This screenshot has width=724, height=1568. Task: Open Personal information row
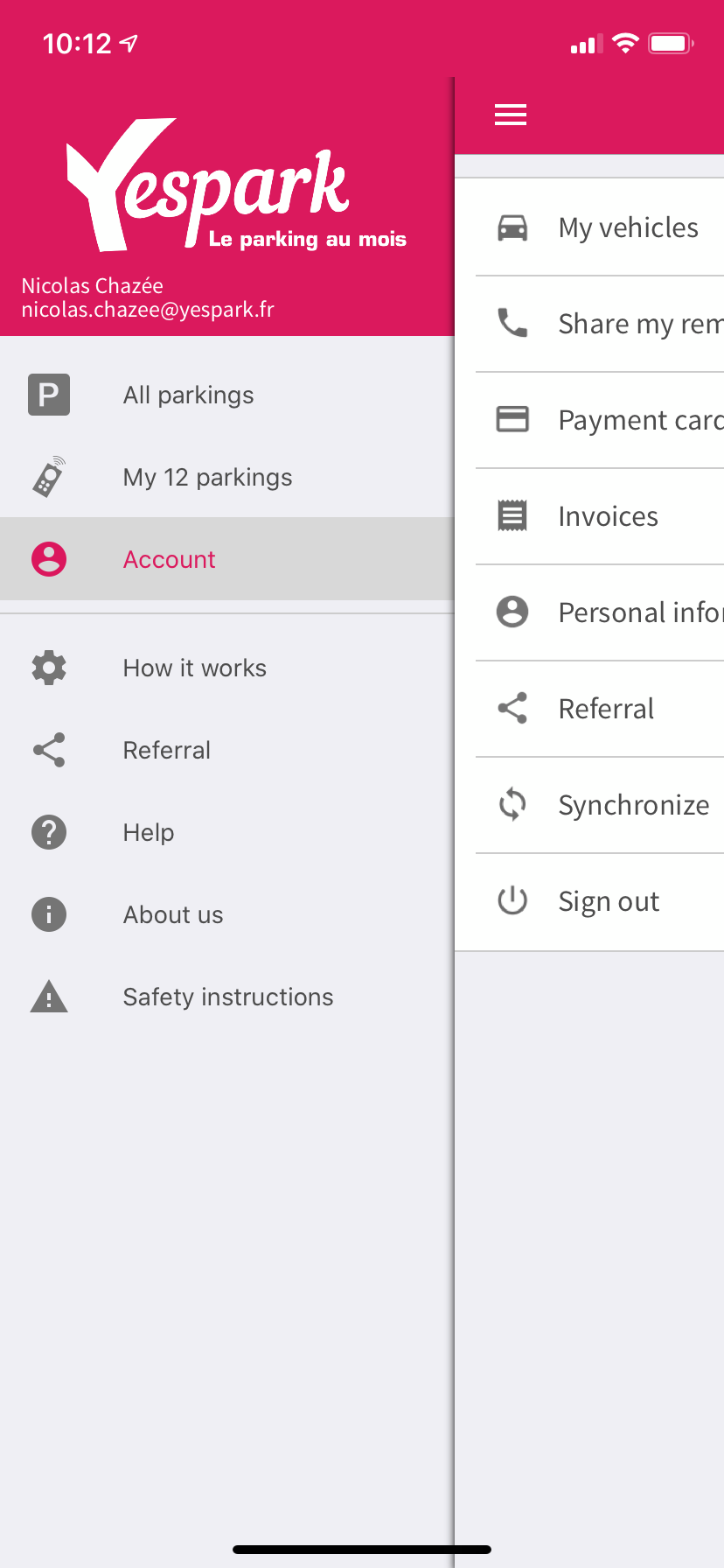tap(589, 612)
